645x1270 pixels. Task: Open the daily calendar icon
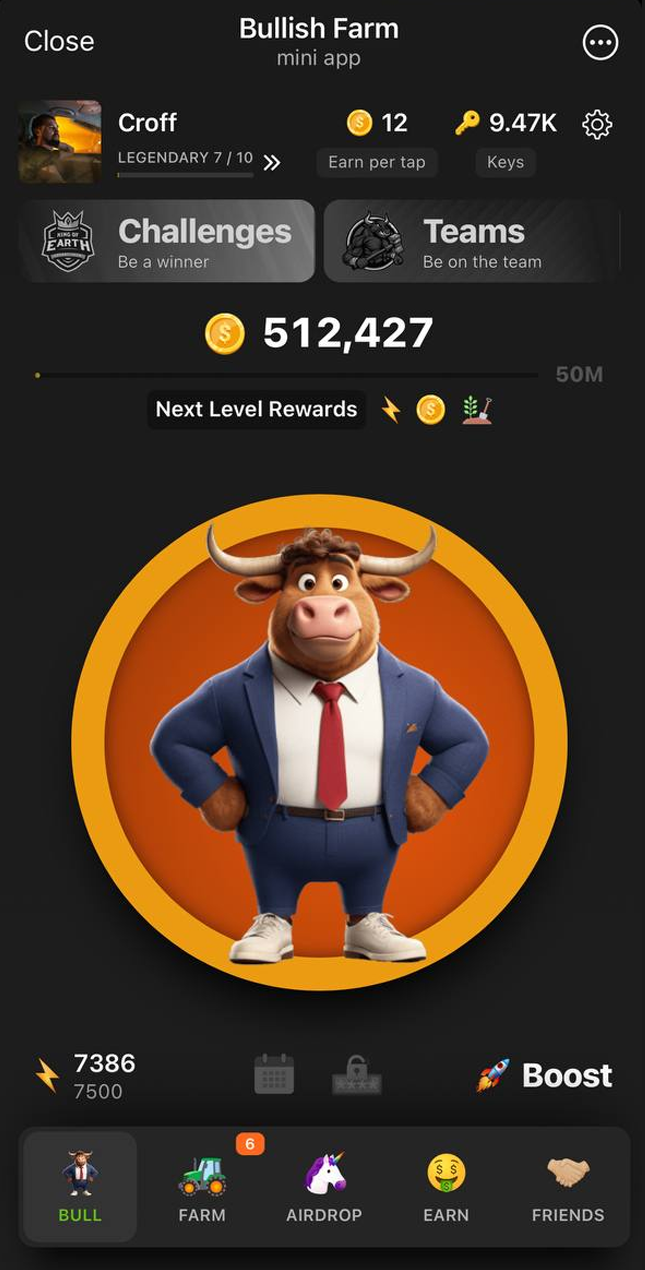(x=273, y=1075)
